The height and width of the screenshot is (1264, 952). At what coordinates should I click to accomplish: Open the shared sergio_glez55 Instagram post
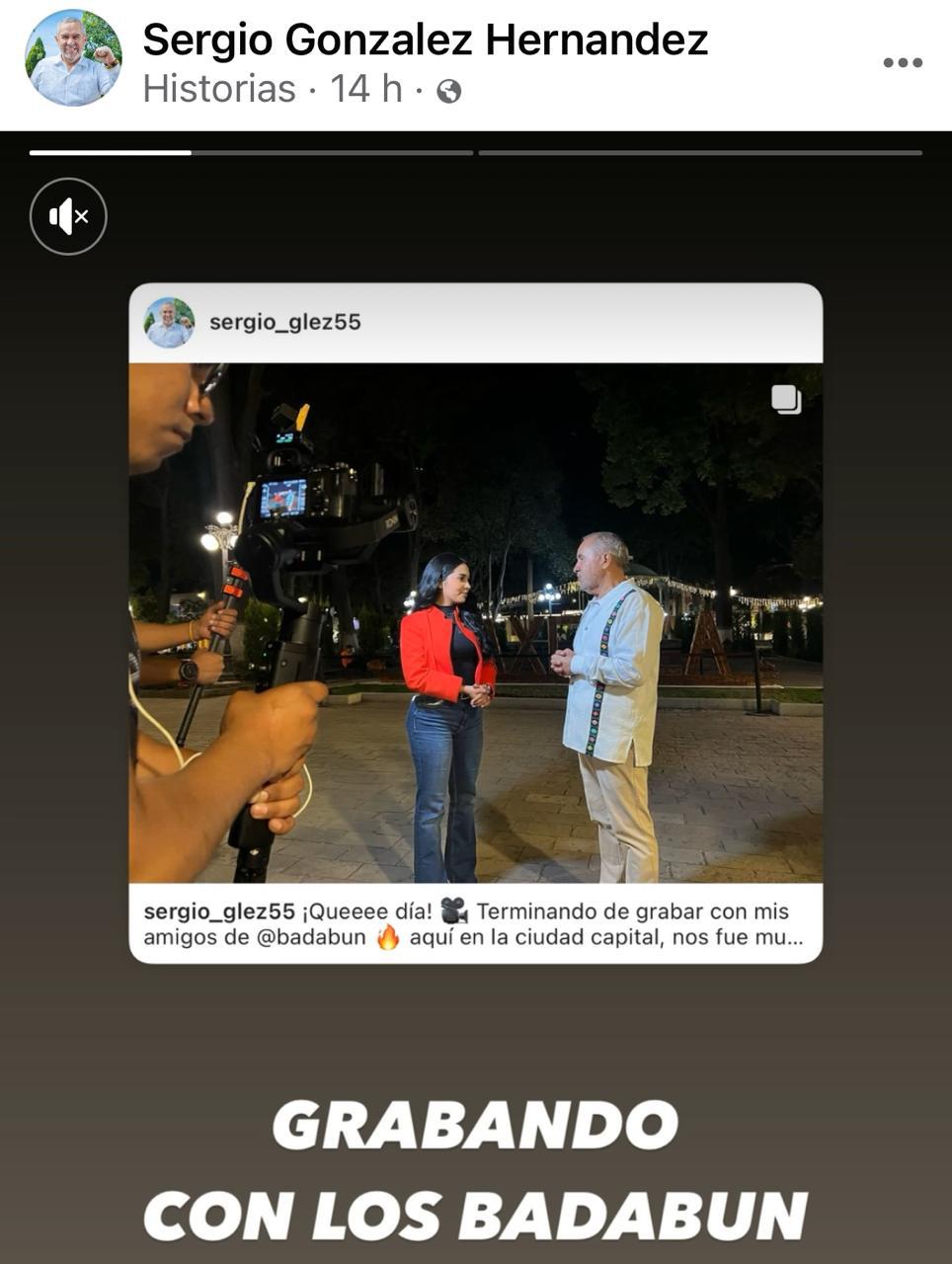coord(475,622)
